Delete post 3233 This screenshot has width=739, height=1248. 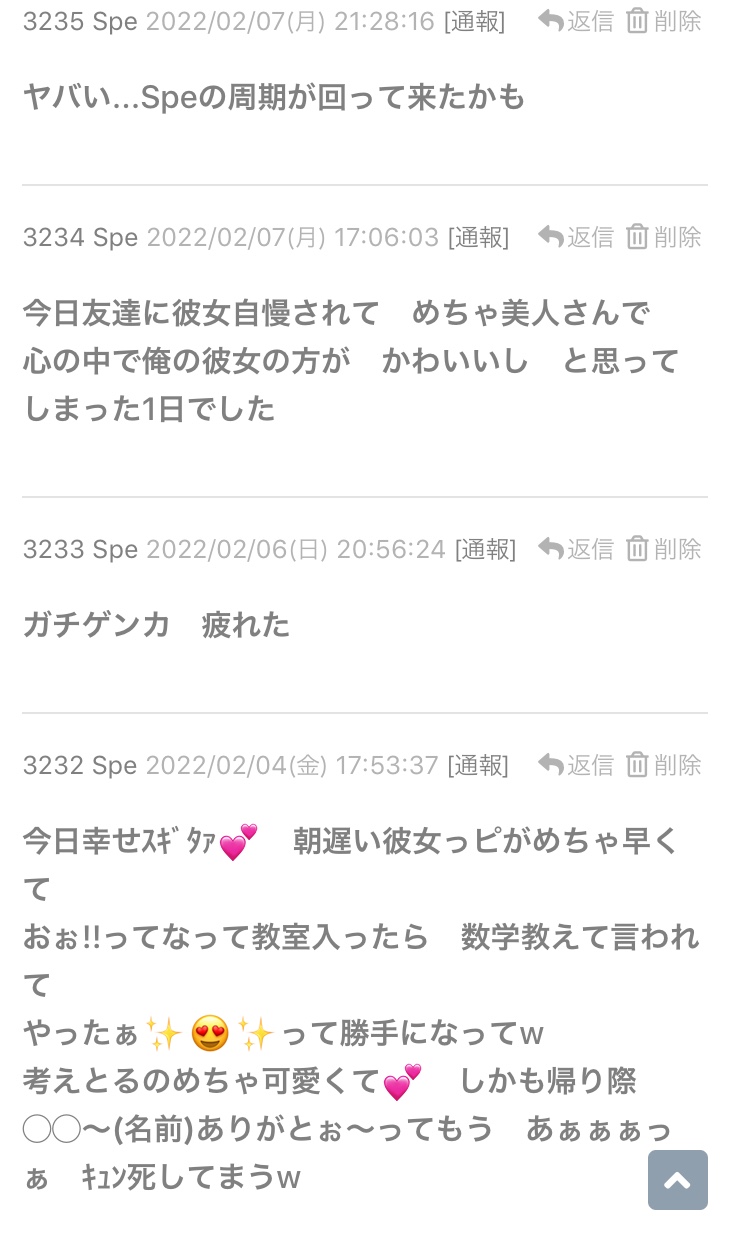[664, 549]
